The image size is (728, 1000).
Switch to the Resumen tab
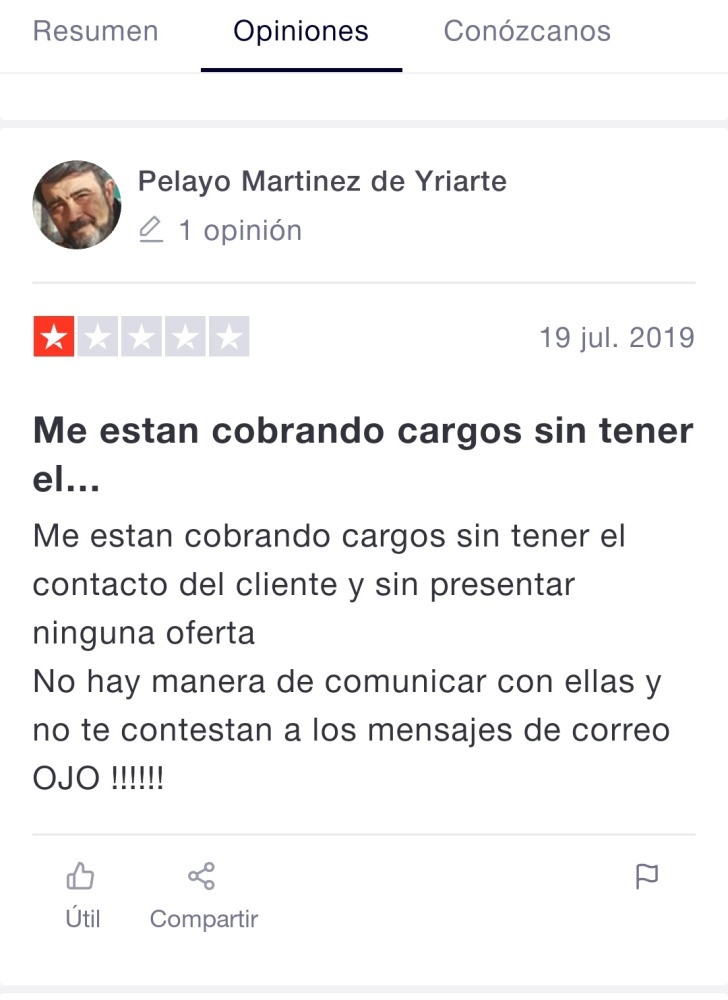pyautogui.click(x=95, y=31)
